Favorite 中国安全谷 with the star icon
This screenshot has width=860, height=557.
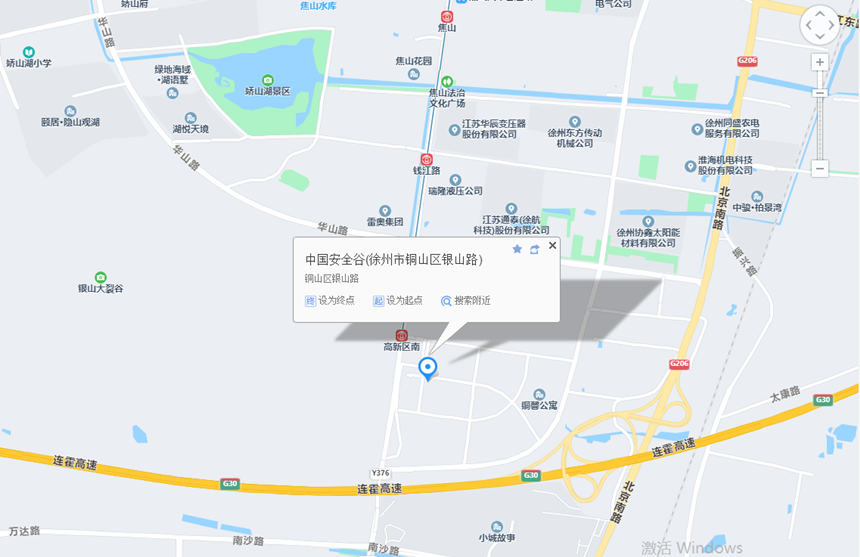pyautogui.click(x=517, y=249)
